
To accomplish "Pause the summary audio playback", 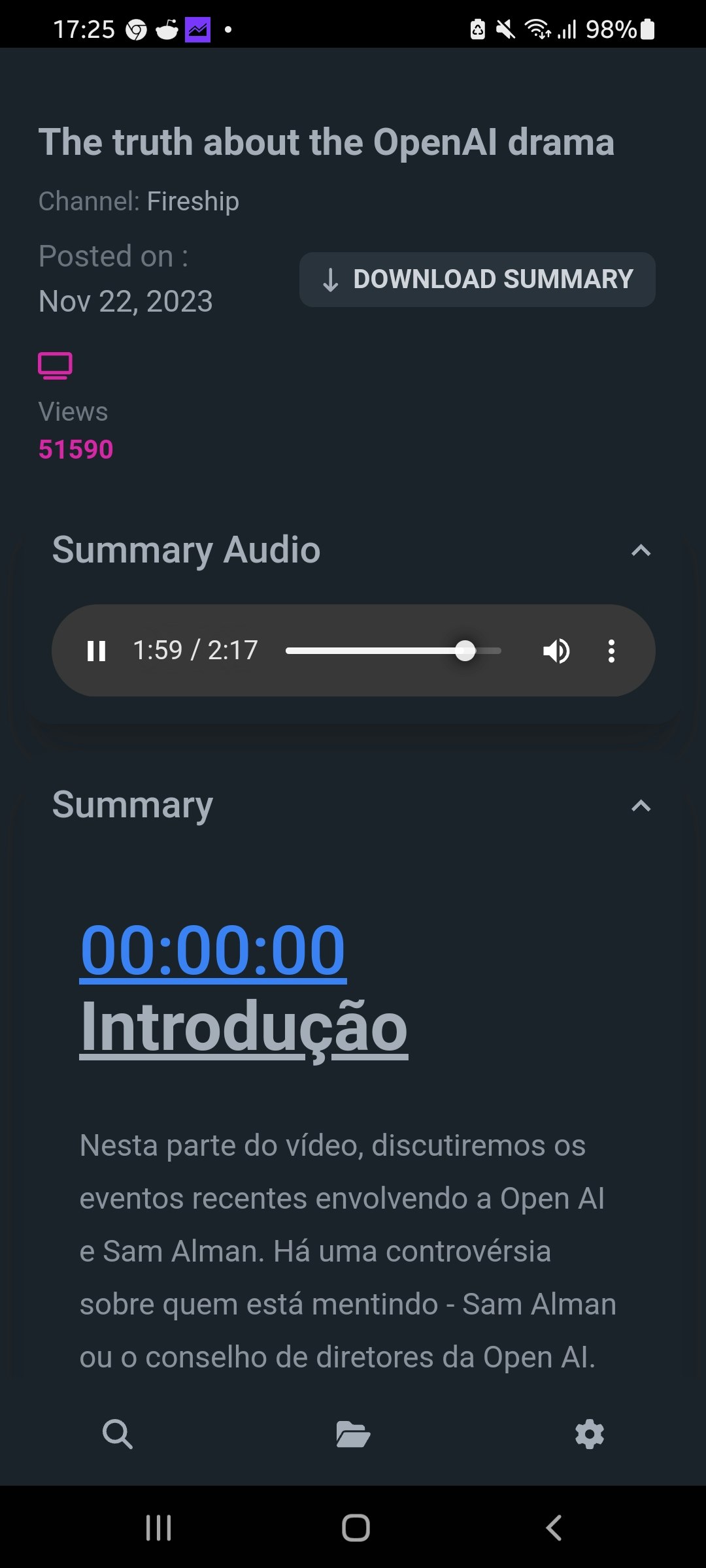I will click(97, 651).
